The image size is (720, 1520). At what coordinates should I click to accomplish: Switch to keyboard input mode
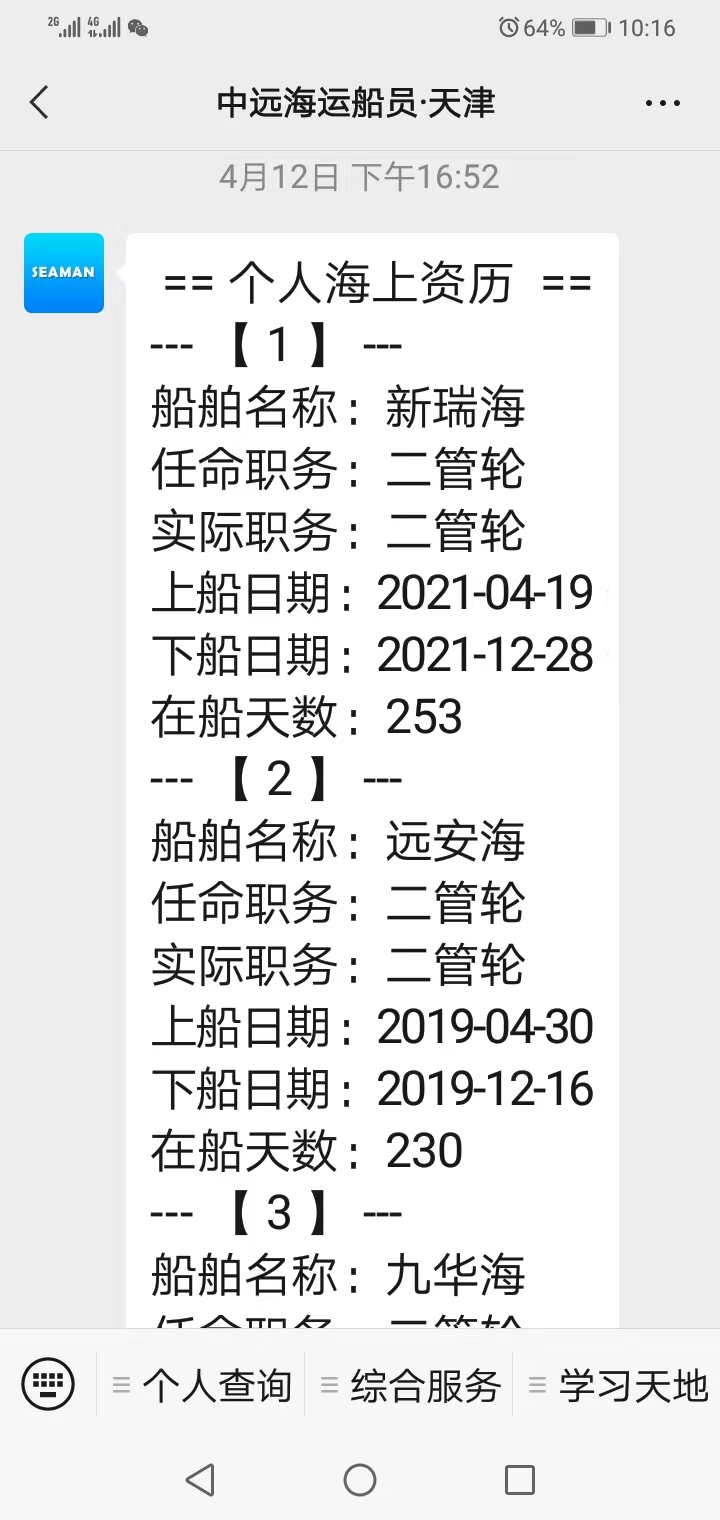tap(48, 1384)
